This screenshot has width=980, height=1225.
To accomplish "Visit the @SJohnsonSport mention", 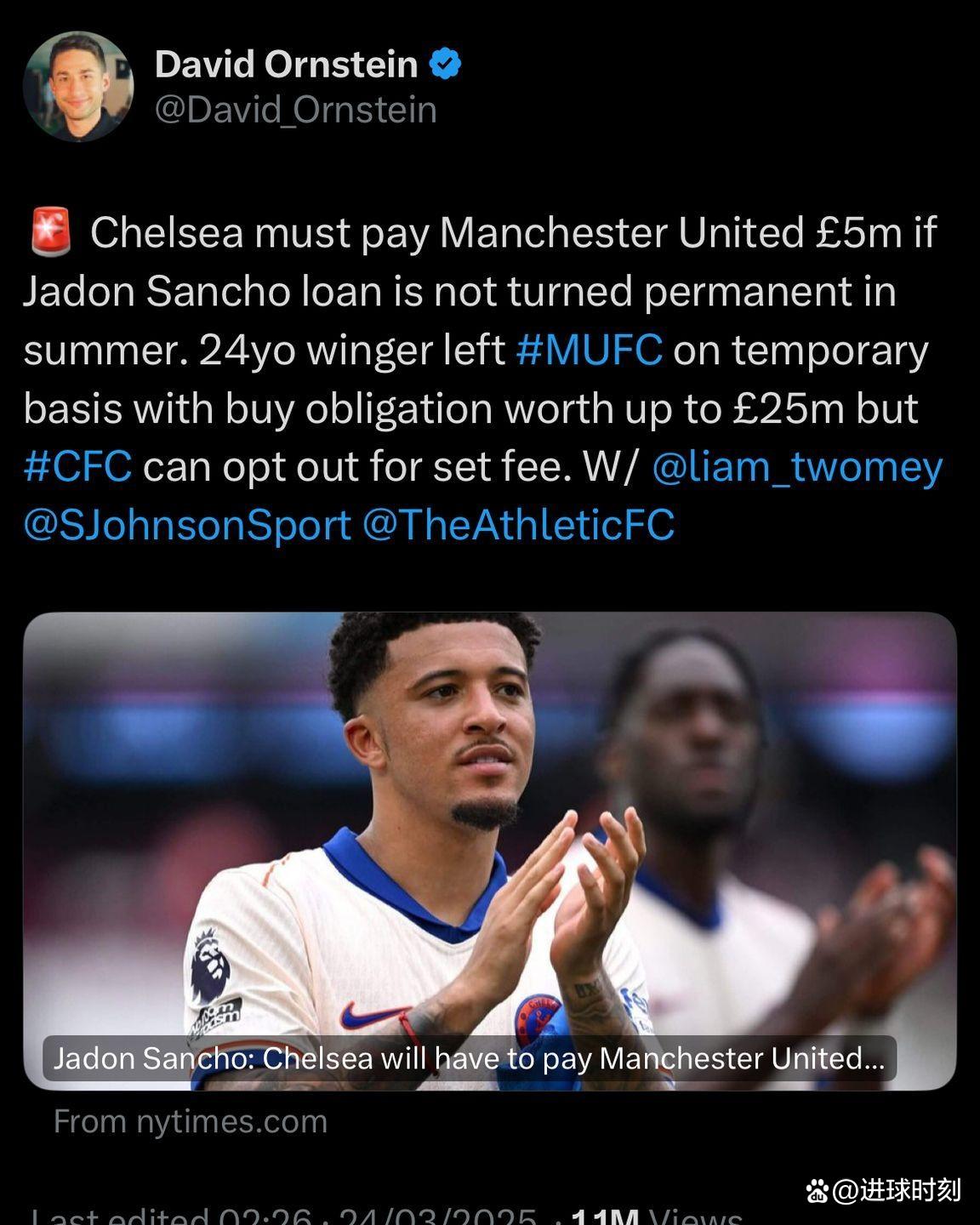I will 187,525.
